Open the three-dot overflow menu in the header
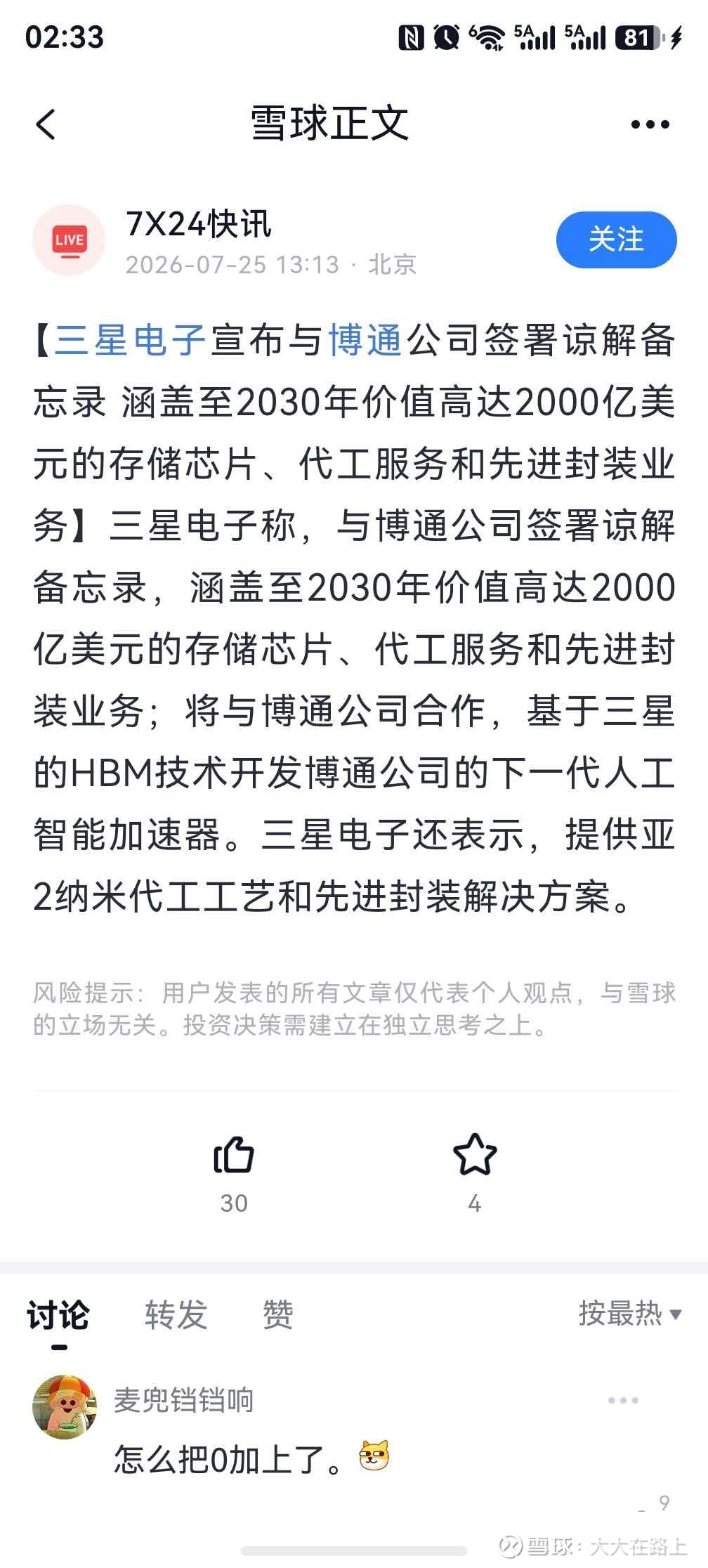Image resolution: width=708 pixels, height=1568 pixels. click(x=650, y=125)
